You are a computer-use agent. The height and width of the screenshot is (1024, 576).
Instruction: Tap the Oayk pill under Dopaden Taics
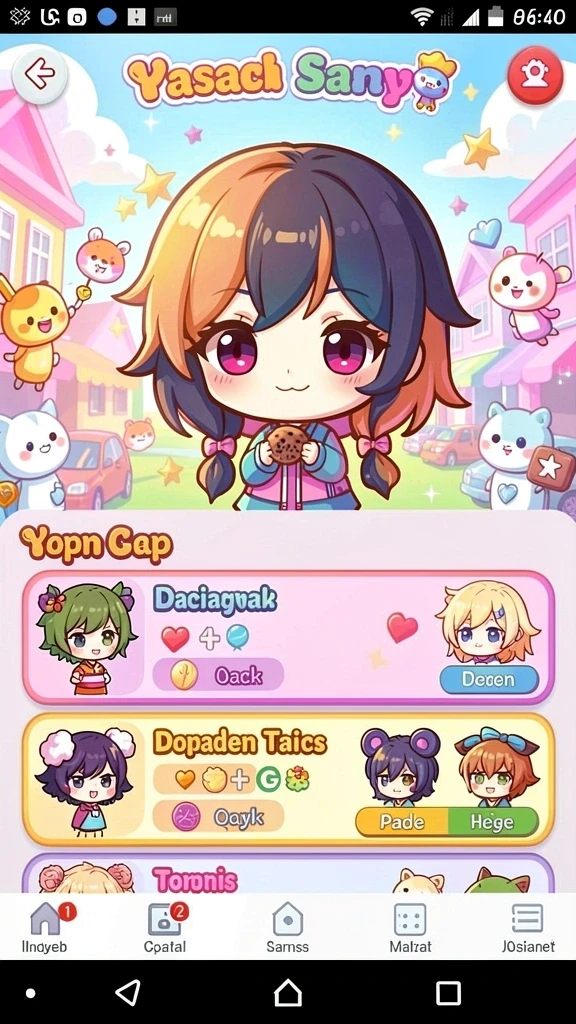218,817
